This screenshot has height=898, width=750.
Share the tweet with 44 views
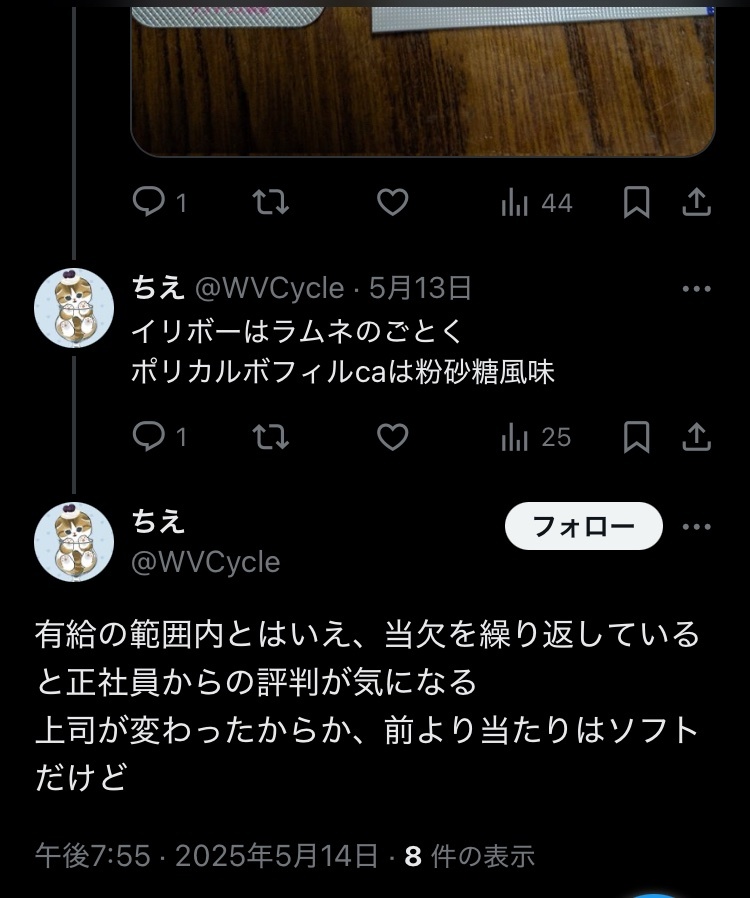[696, 203]
